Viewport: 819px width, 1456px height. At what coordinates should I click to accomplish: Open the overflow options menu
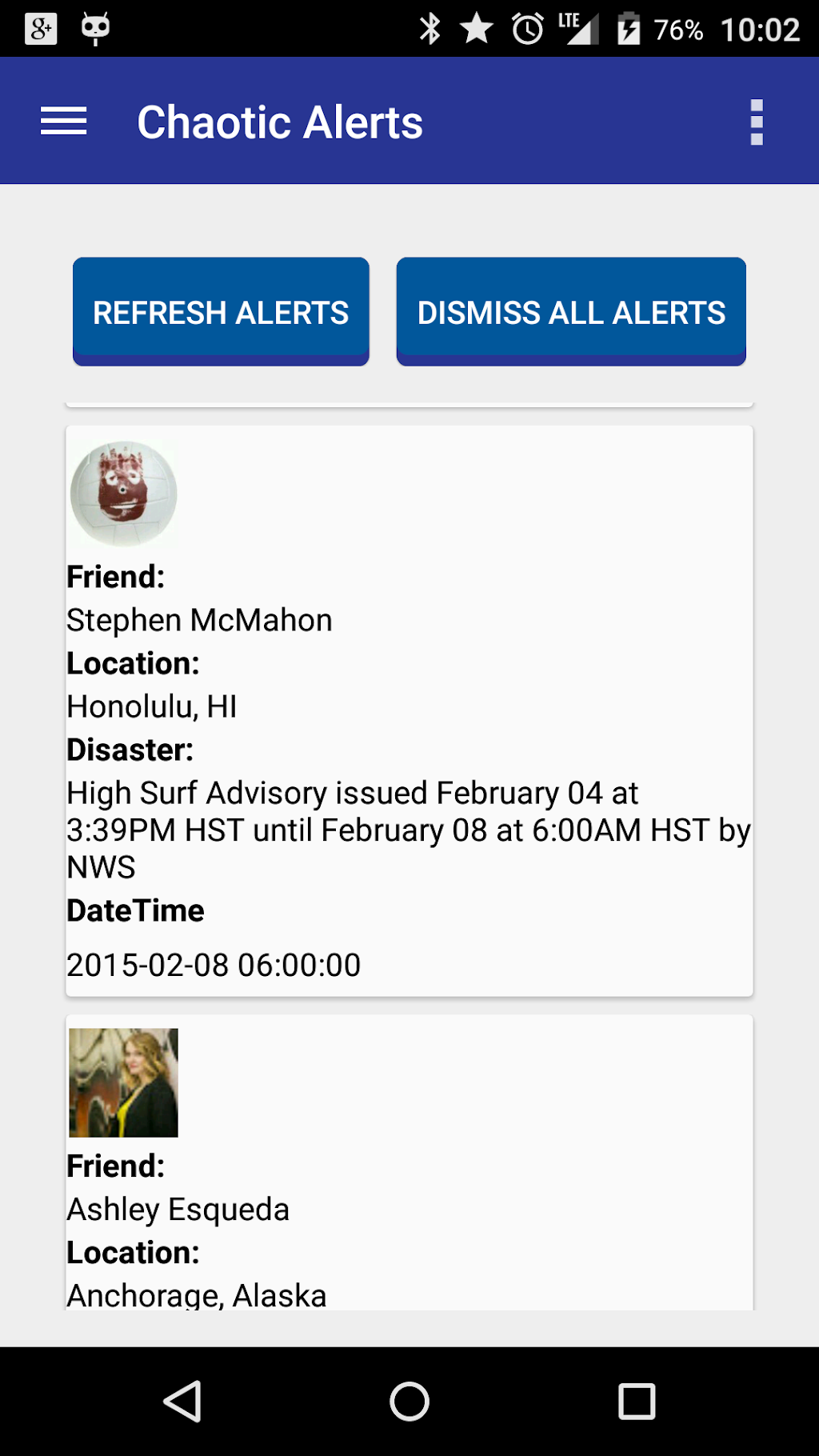(x=756, y=122)
